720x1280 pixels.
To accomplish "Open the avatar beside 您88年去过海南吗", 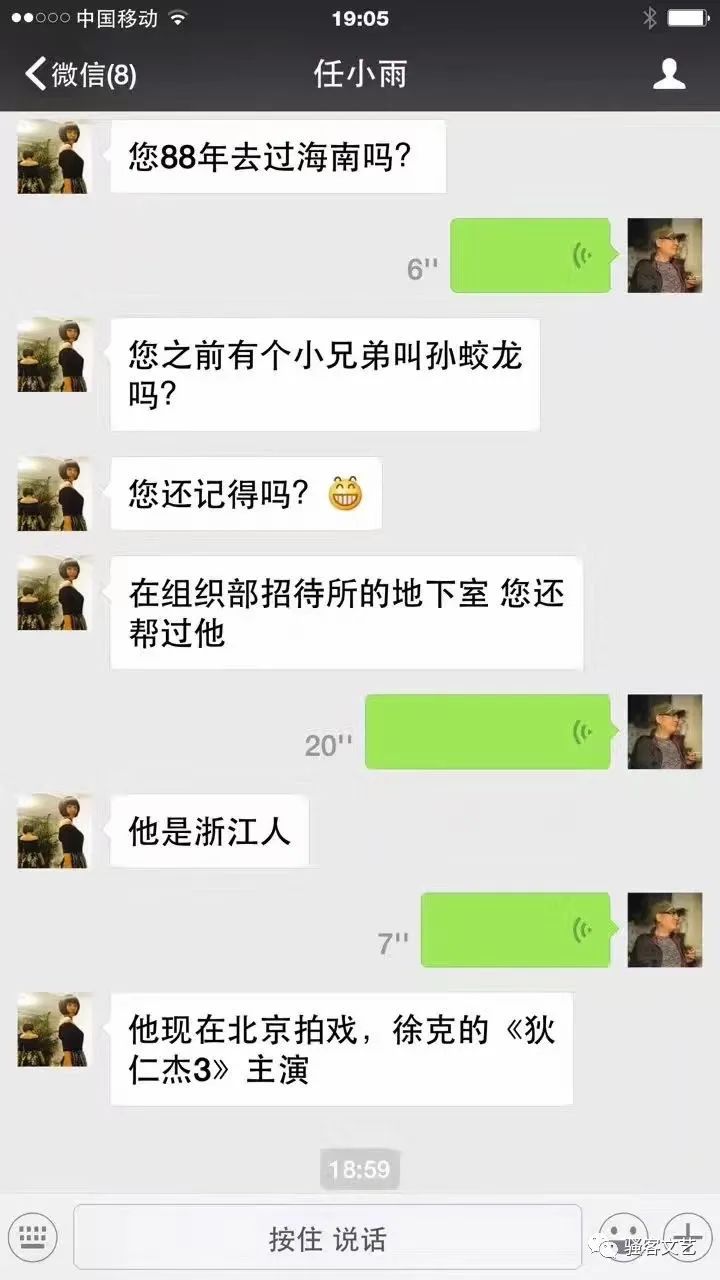I will [x=55, y=157].
